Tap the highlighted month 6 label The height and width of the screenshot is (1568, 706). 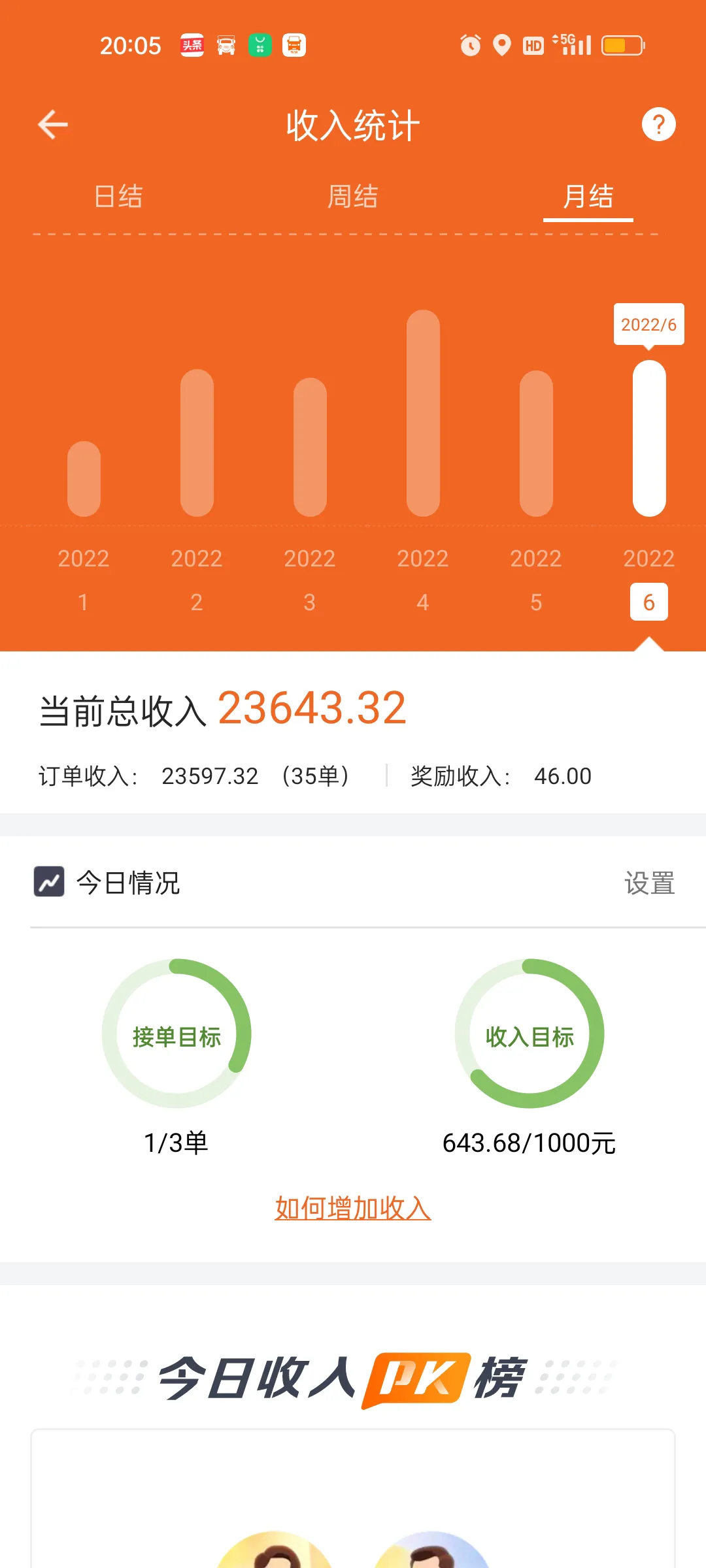[648, 602]
